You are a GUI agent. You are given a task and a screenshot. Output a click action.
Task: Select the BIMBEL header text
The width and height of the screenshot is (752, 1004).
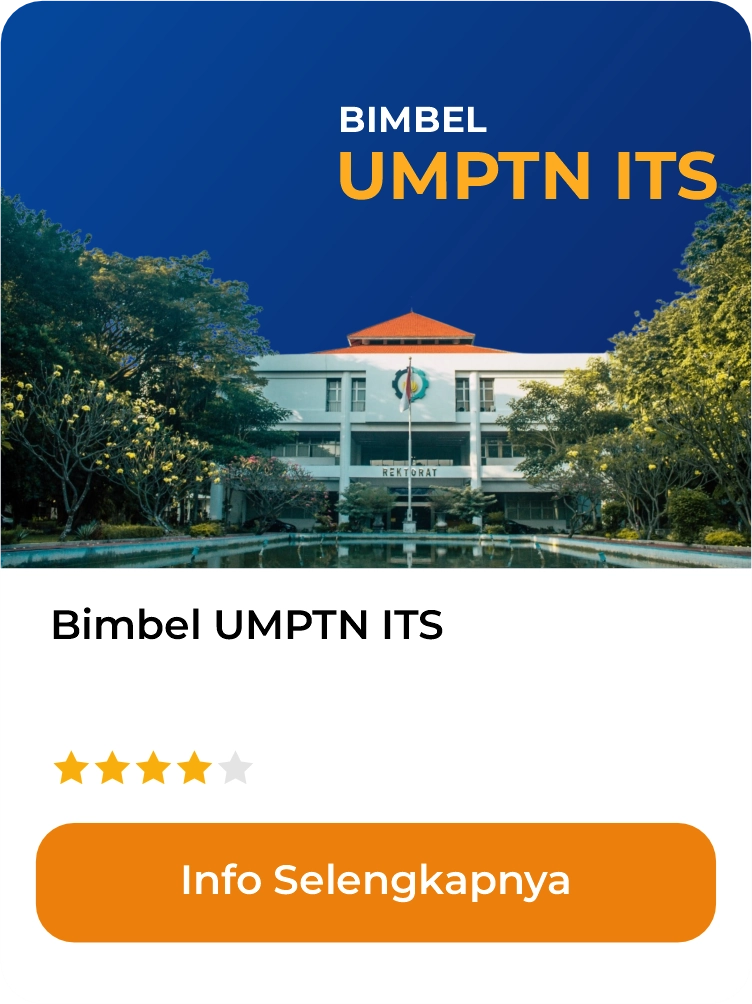point(412,123)
